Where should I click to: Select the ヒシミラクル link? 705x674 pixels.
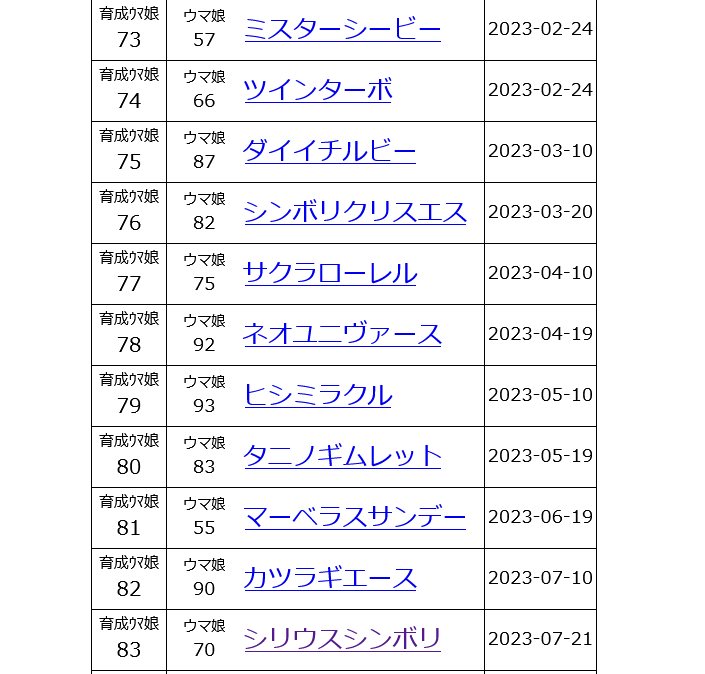[317, 395]
